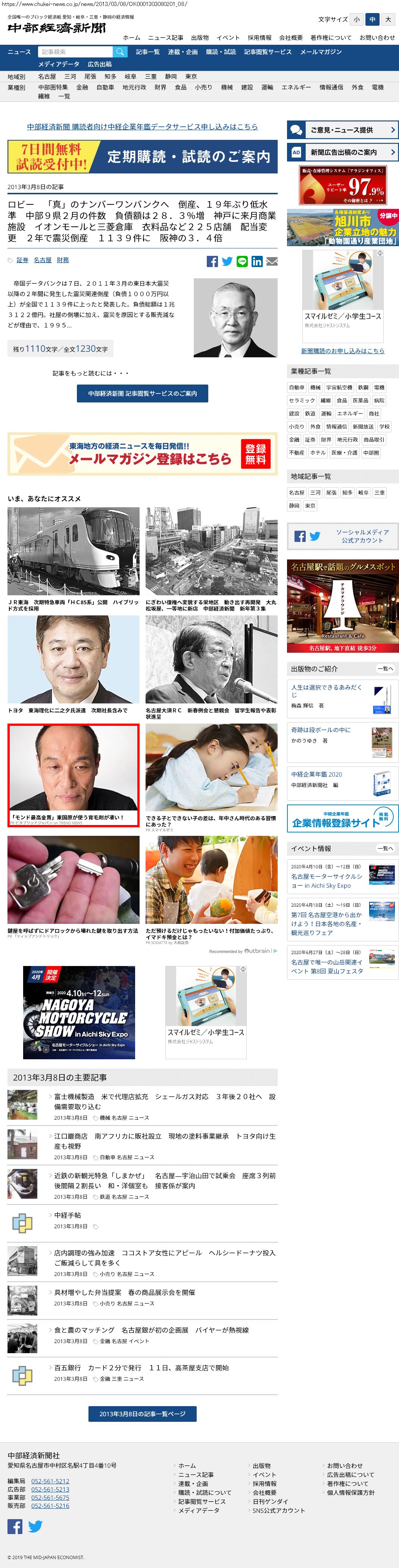This screenshot has width=399, height=1568.
Task: Open メールマガジン menu item
Action: pyautogui.click(x=320, y=52)
